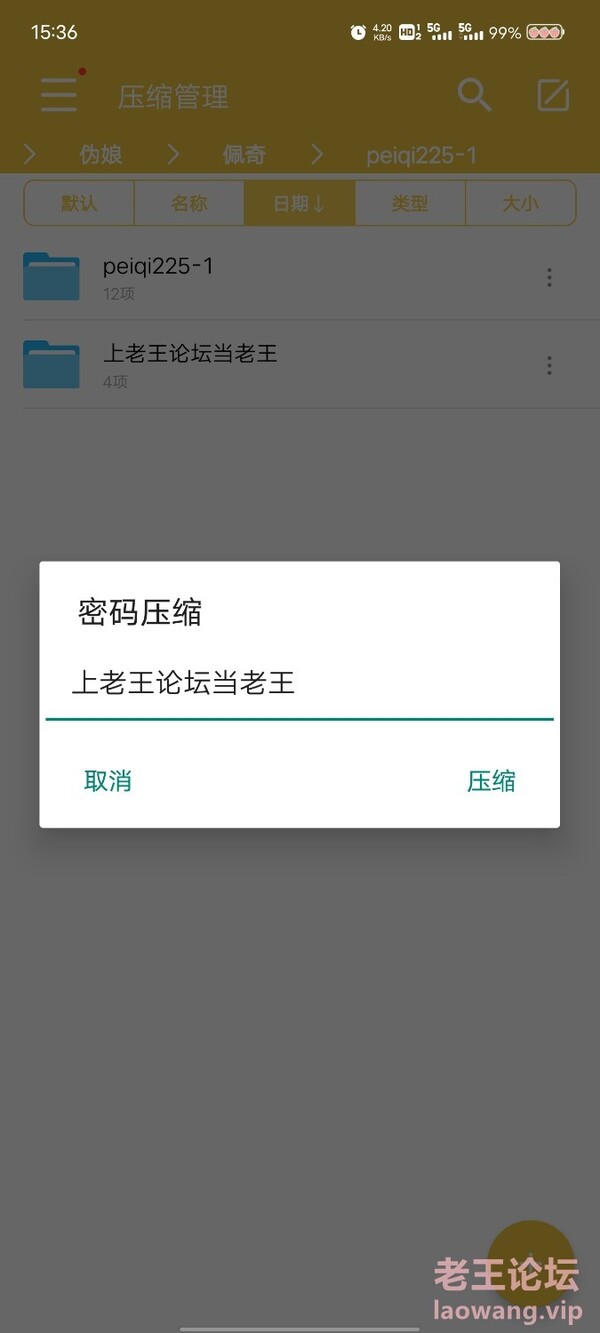600x1333 pixels.
Task: Open the hamburger drawer menu
Action: point(59,95)
